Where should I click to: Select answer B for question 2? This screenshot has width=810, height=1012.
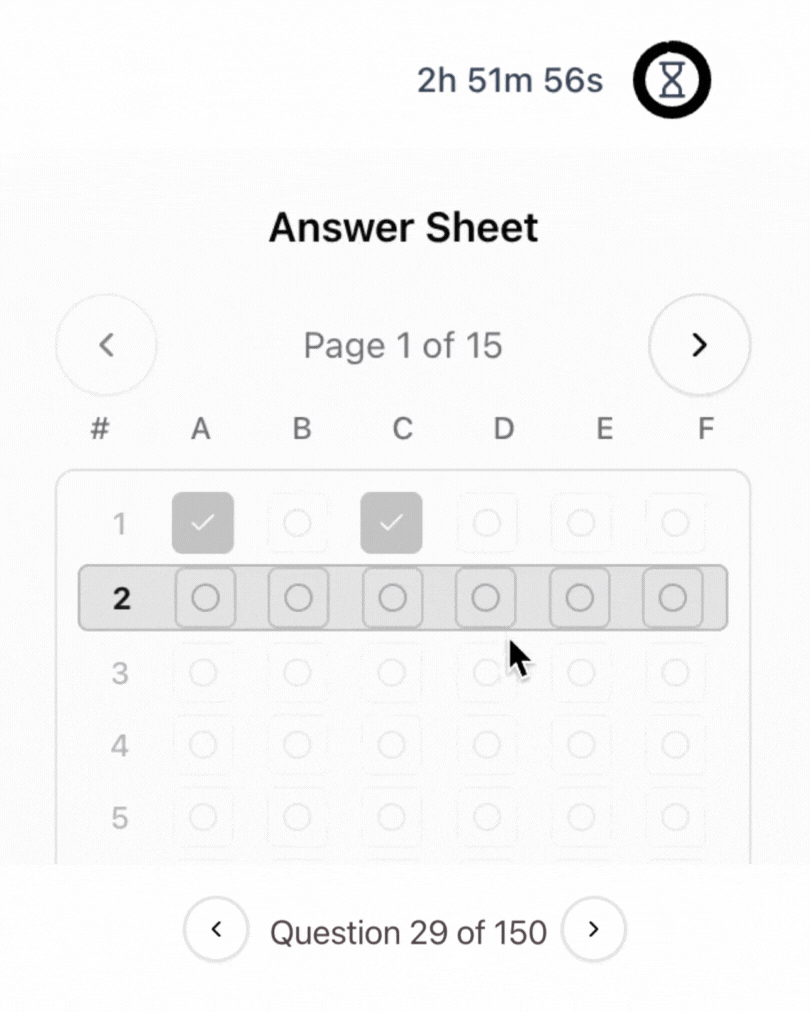coord(298,597)
